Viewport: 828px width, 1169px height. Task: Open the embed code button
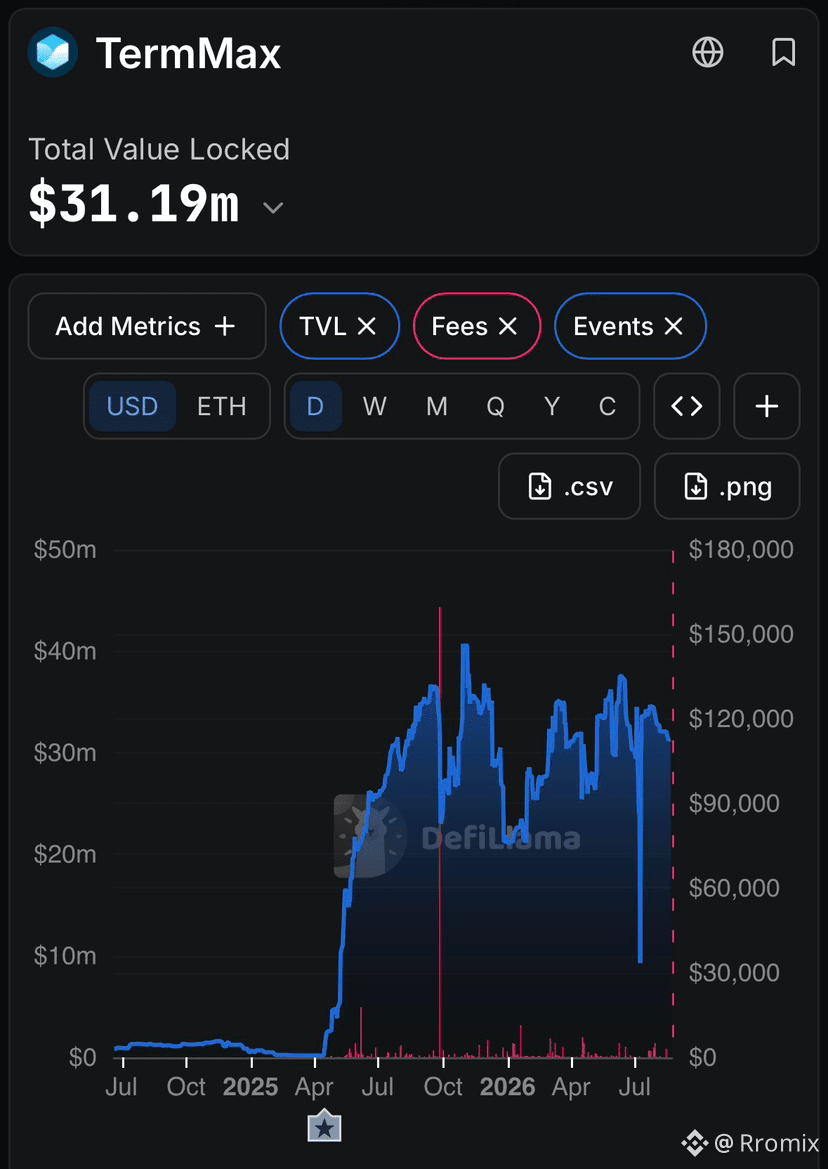686,406
